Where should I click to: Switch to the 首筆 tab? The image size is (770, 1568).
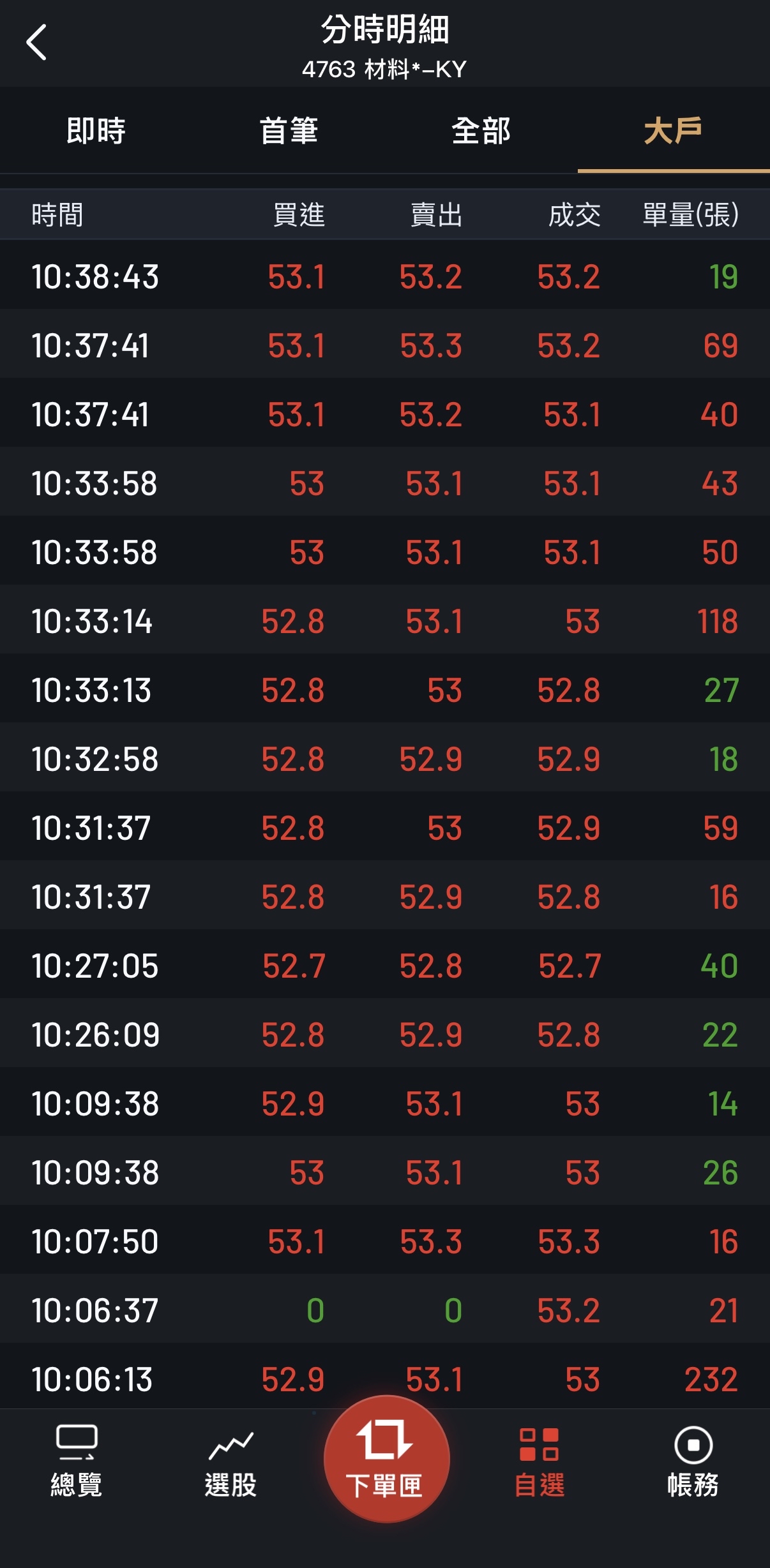tap(289, 131)
